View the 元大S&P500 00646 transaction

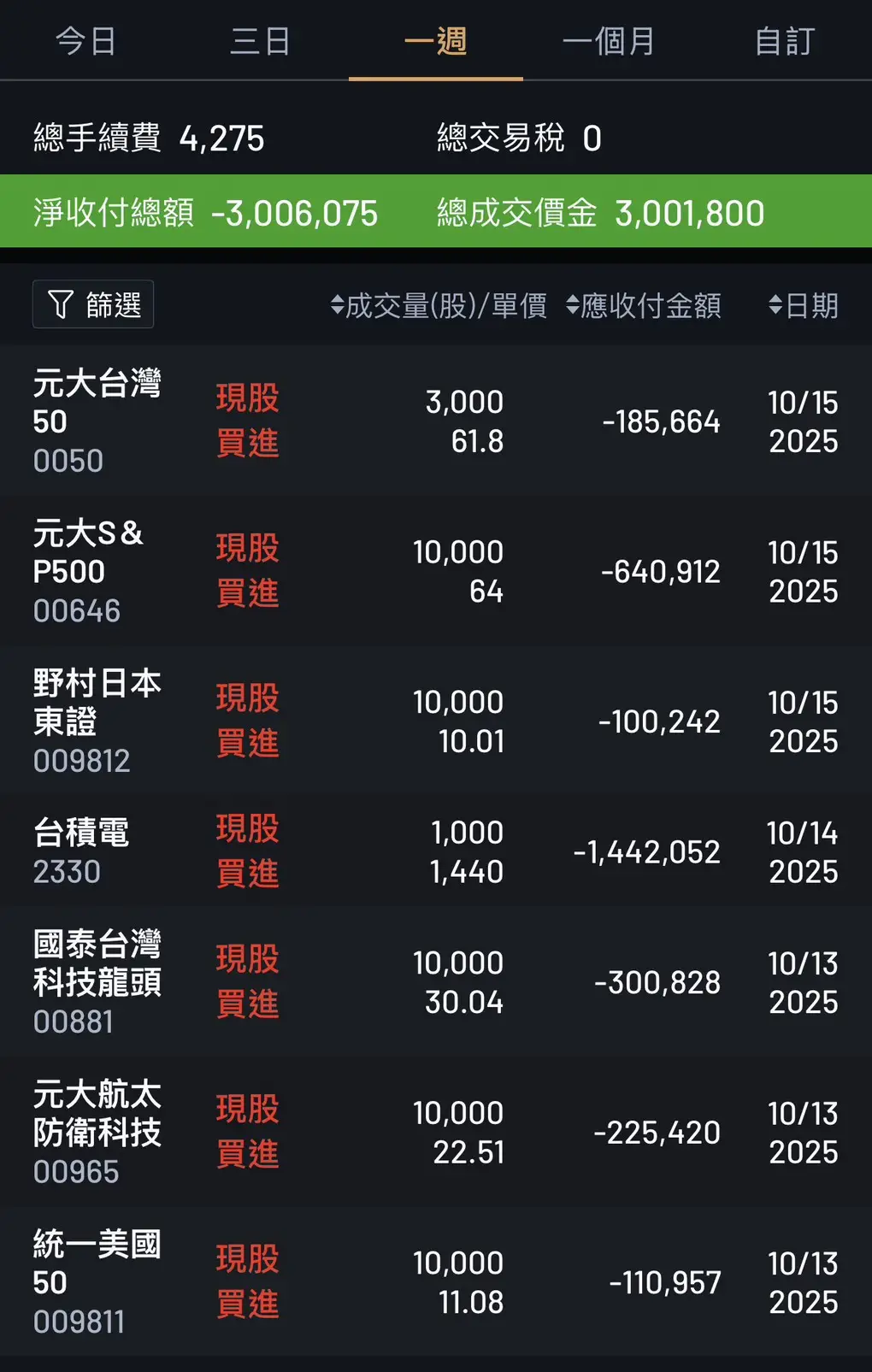click(436, 571)
